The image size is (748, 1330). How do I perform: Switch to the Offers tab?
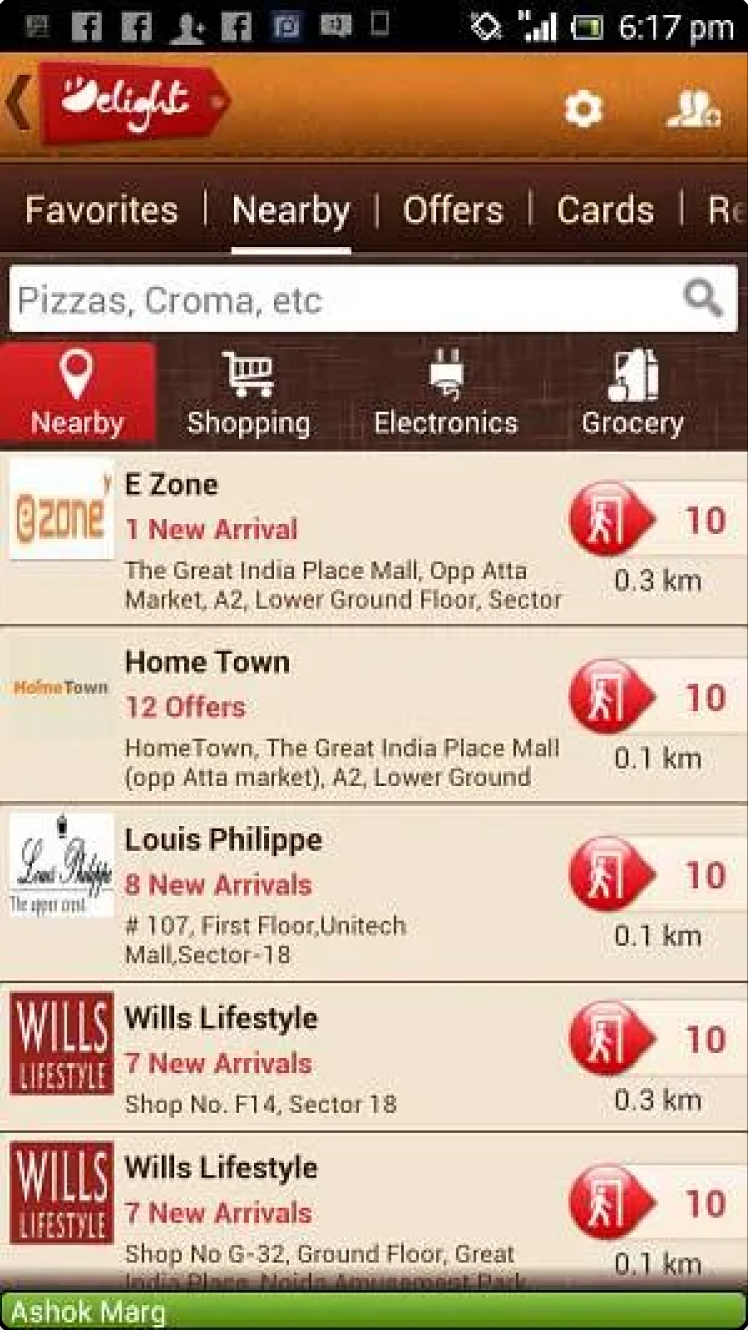(453, 210)
